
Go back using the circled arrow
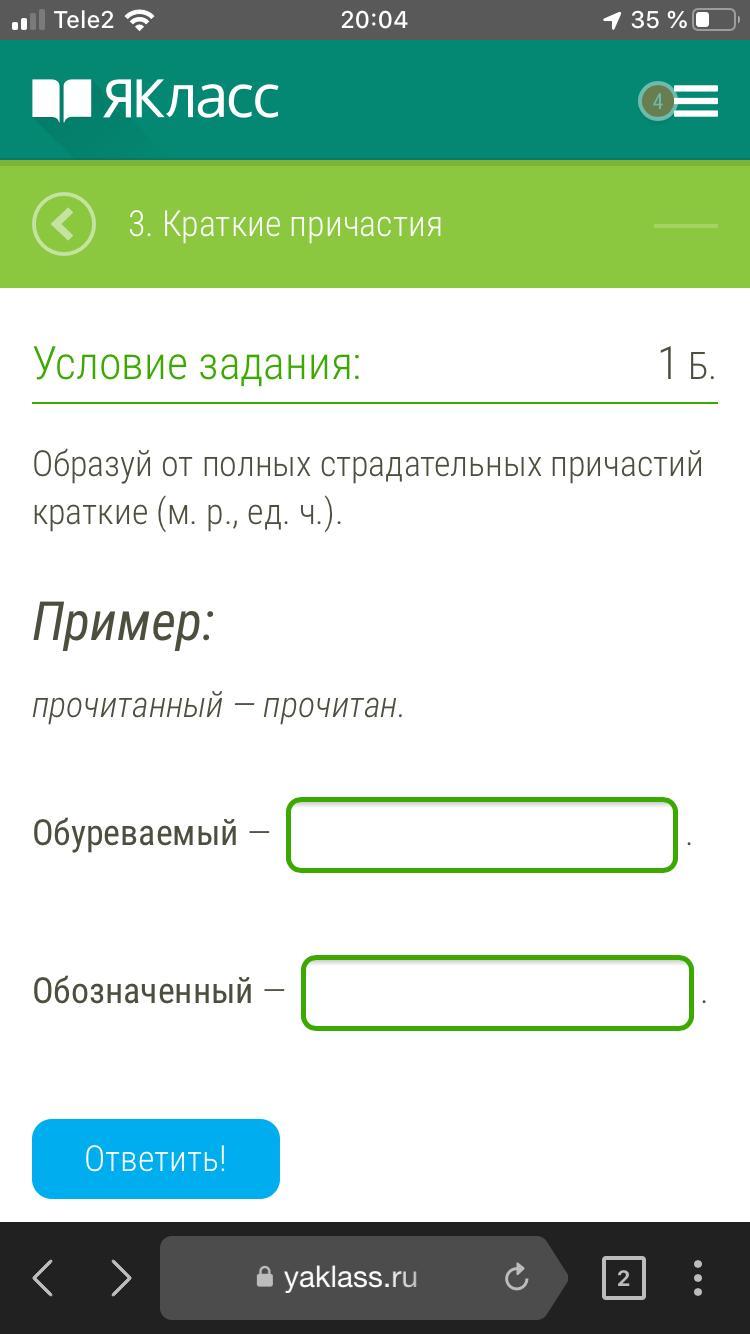[64, 224]
